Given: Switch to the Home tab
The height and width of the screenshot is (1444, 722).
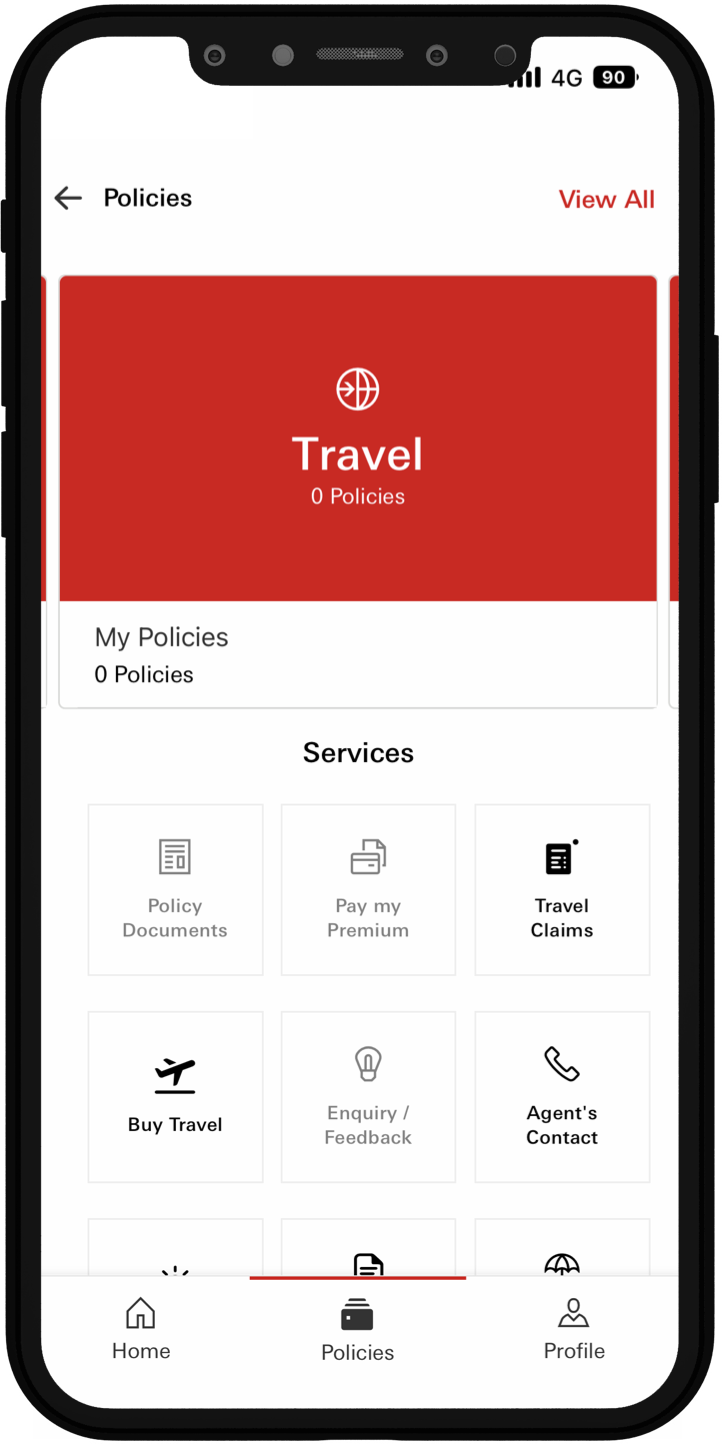Looking at the screenshot, I should [141, 1330].
